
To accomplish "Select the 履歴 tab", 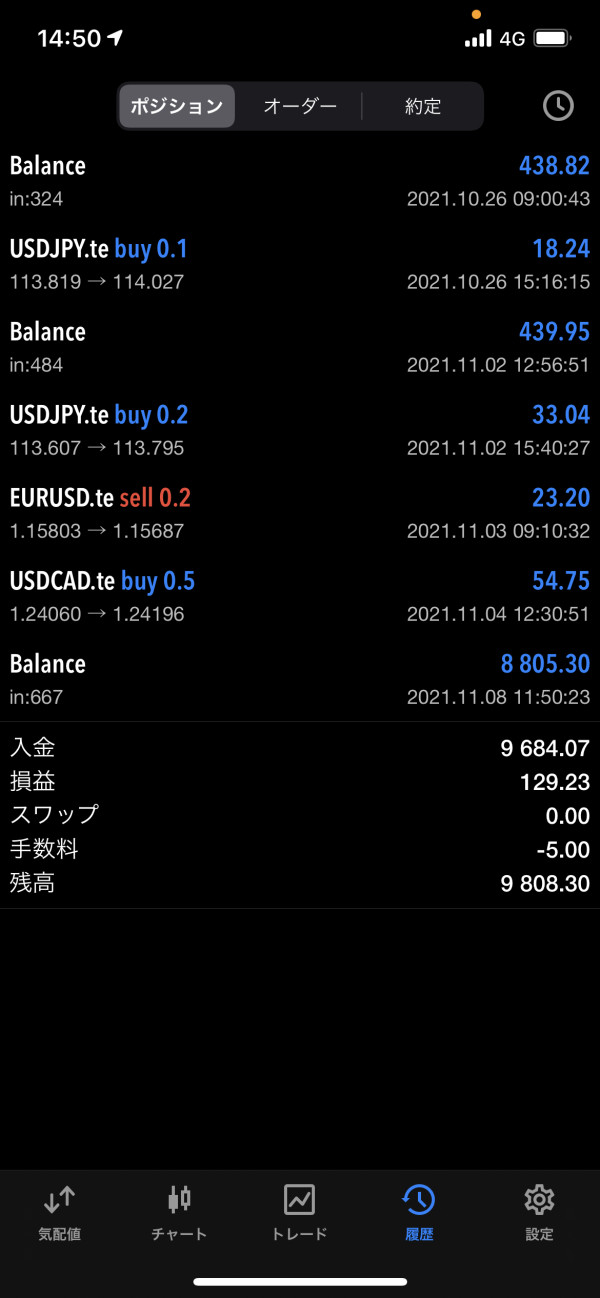I will click(419, 1213).
